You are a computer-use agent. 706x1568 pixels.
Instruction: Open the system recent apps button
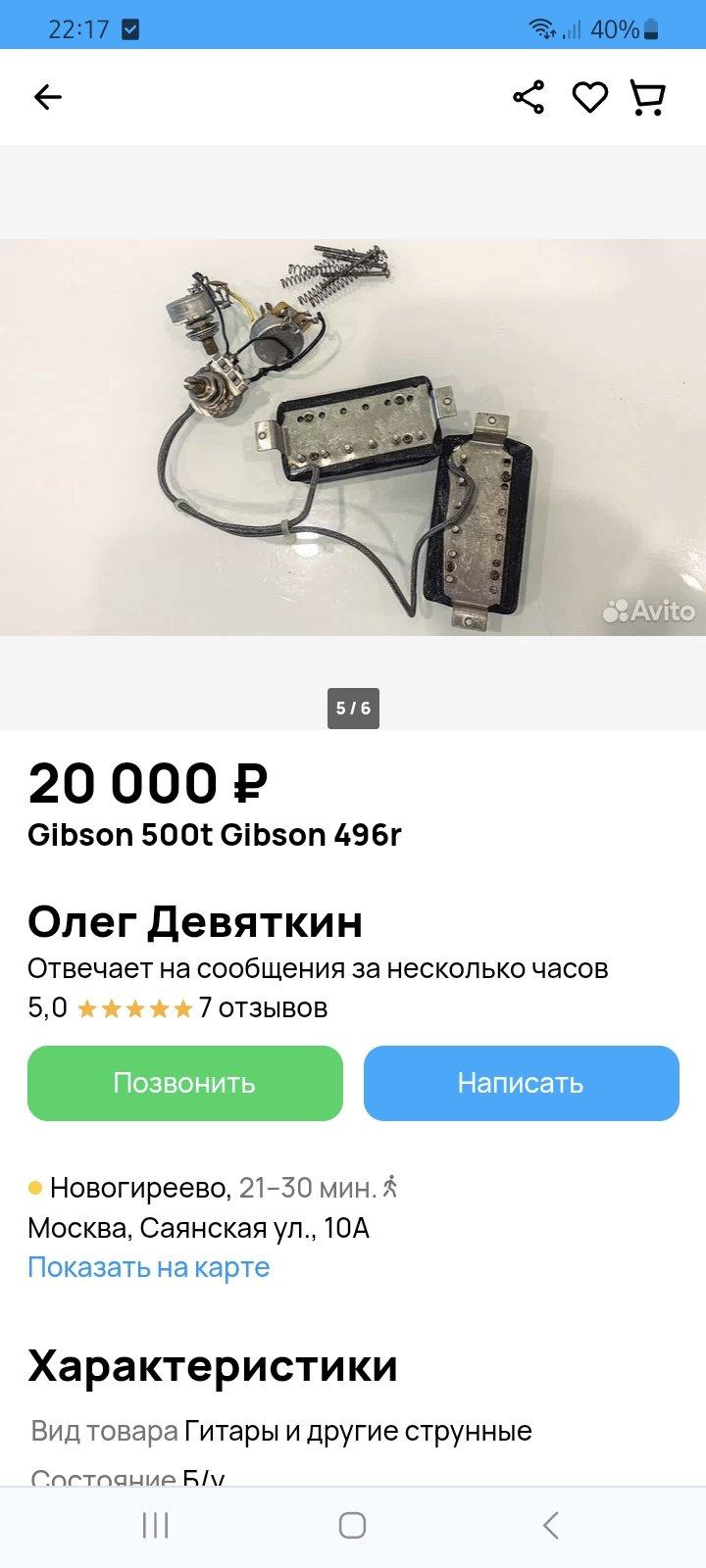(x=155, y=1525)
